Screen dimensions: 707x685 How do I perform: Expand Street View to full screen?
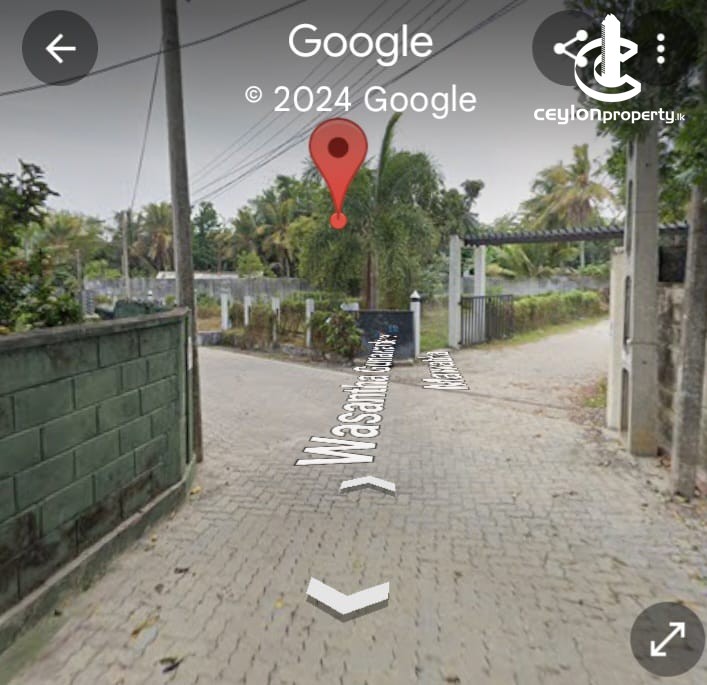click(x=667, y=639)
